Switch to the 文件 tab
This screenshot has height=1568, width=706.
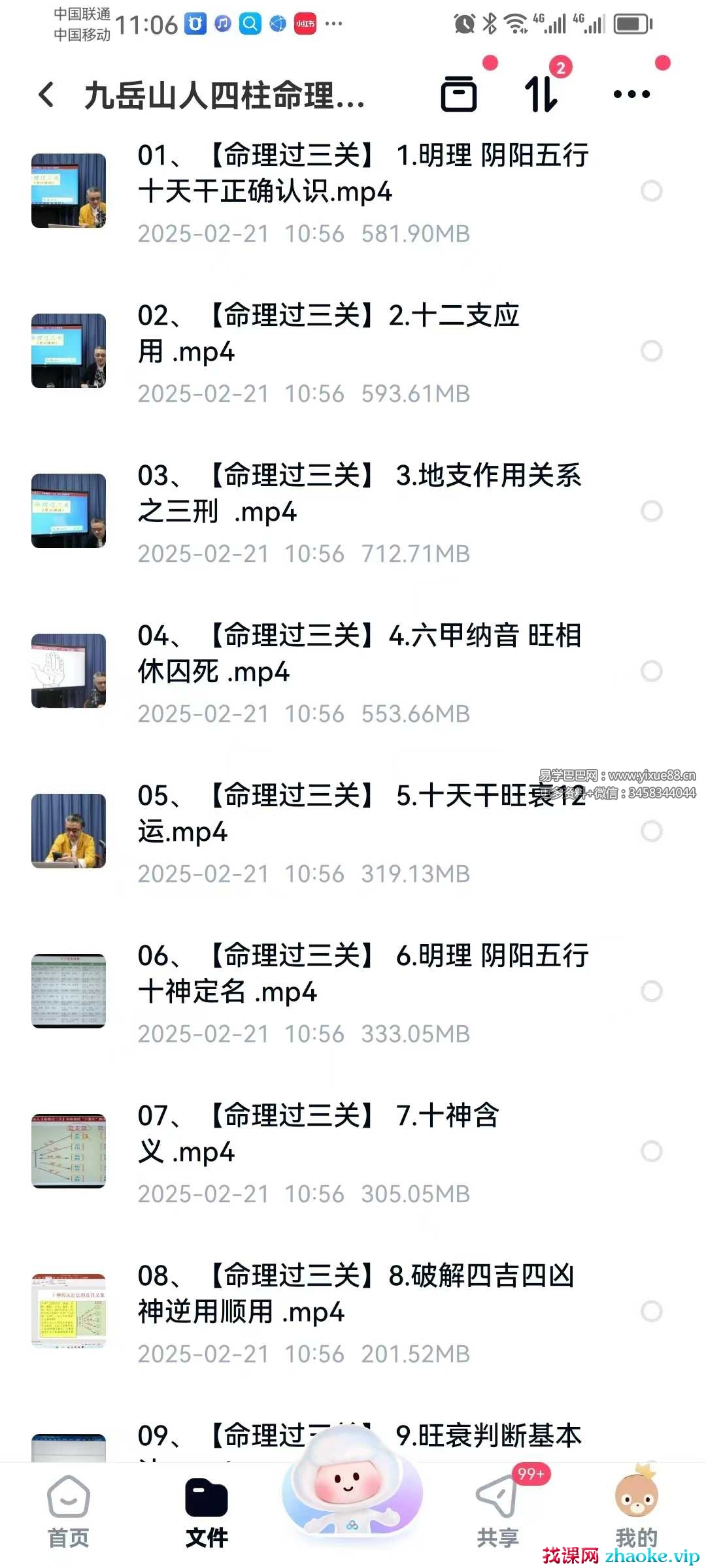[x=207, y=1511]
